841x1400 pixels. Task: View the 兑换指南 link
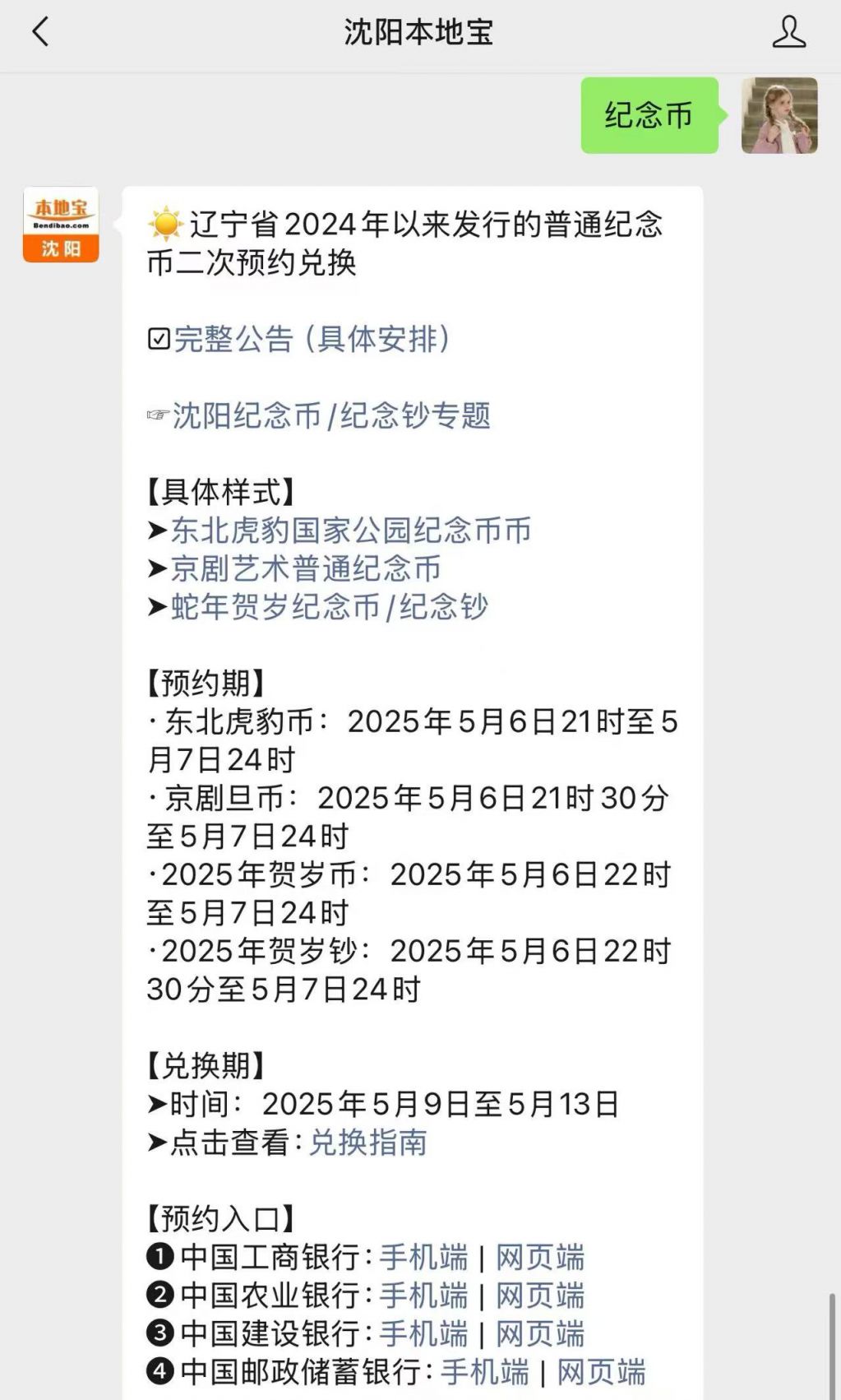click(367, 1143)
